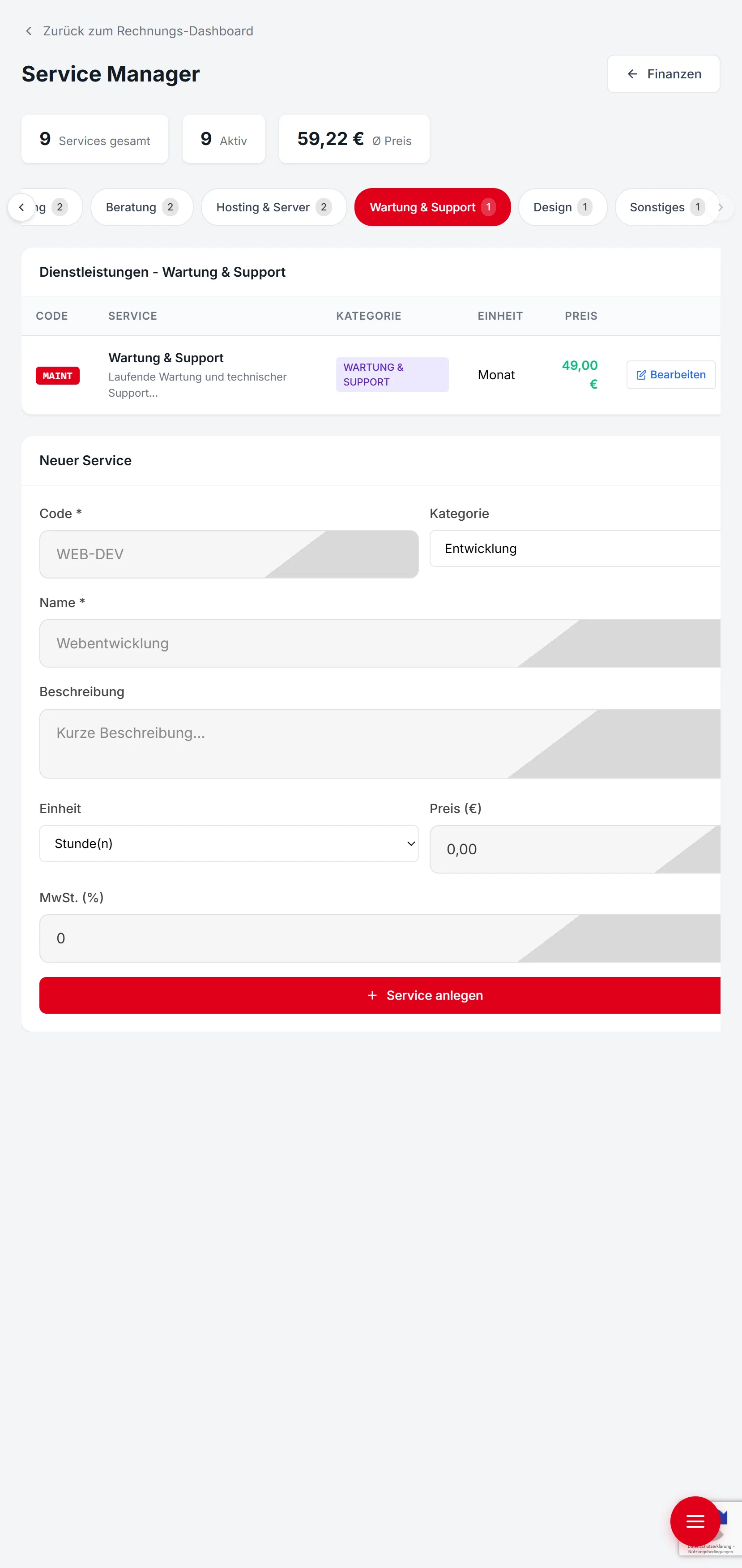Open the Einheit dropdown

(229, 843)
